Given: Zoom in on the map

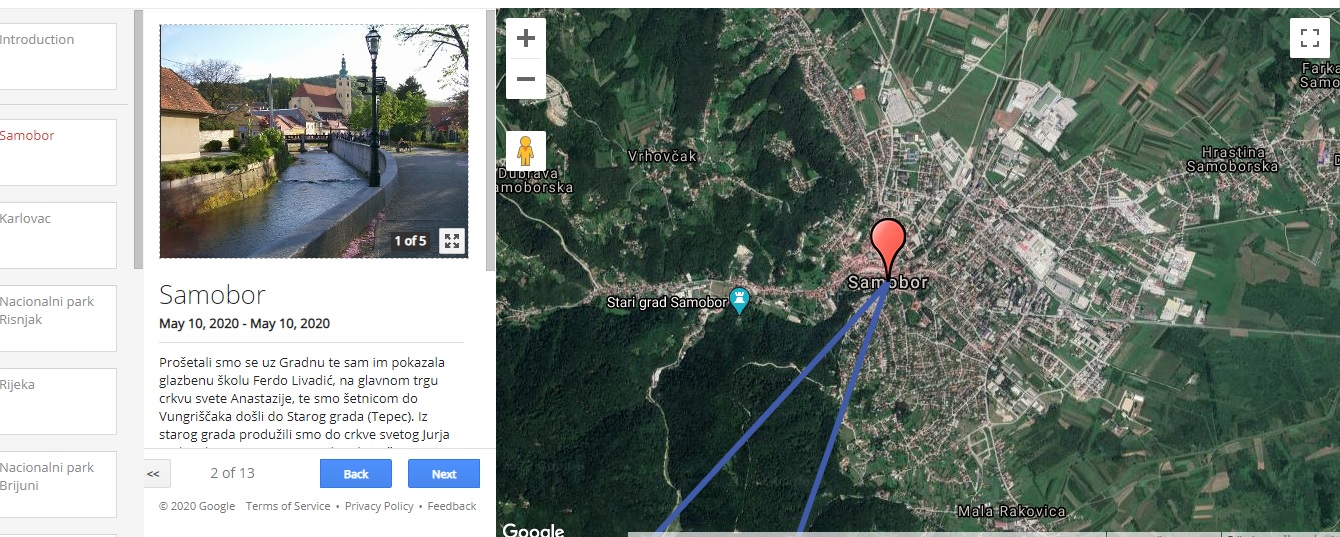Looking at the screenshot, I should click(x=525, y=39).
